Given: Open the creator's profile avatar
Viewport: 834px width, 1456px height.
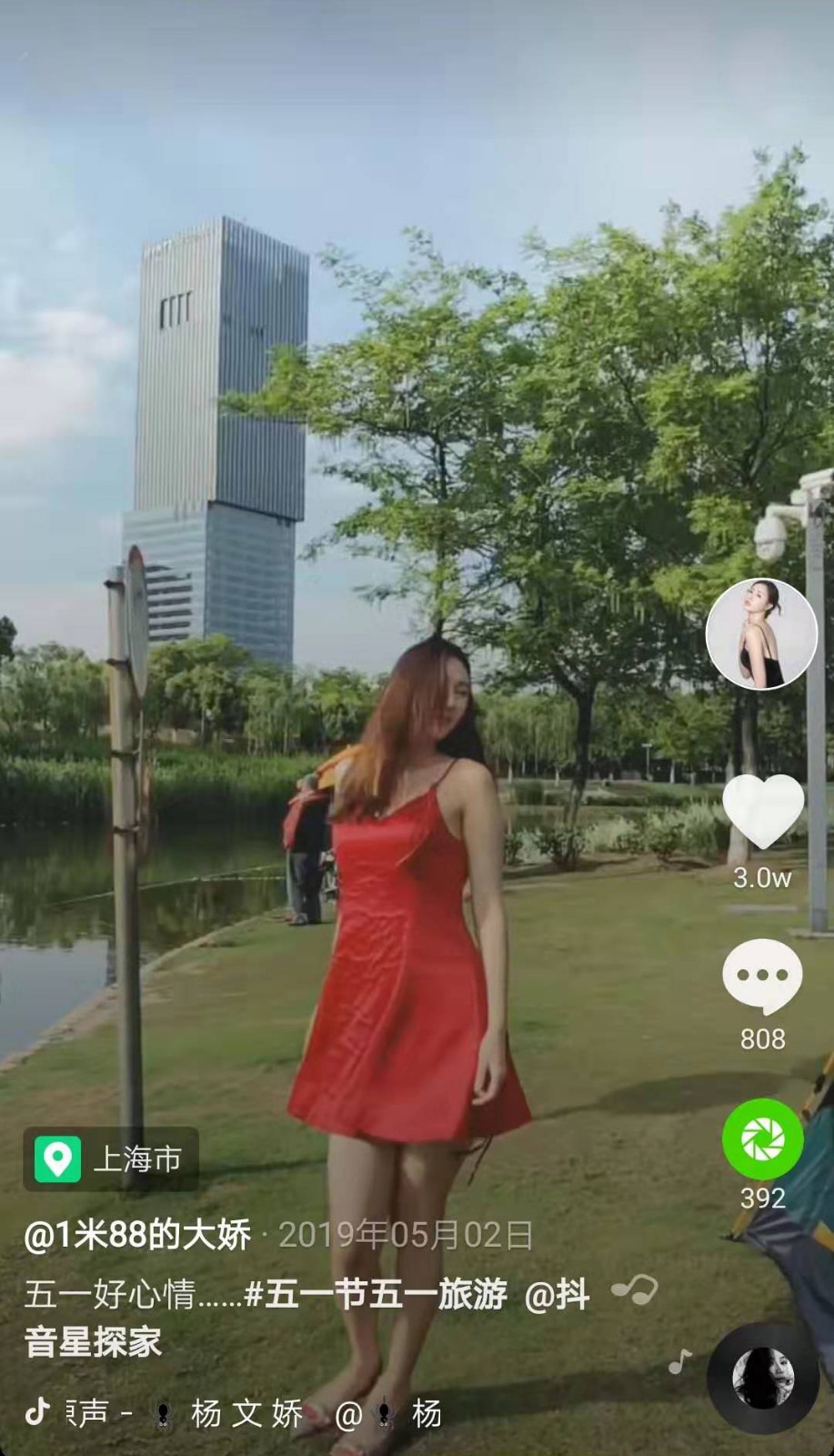Looking at the screenshot, I should [x=761, y=633].
